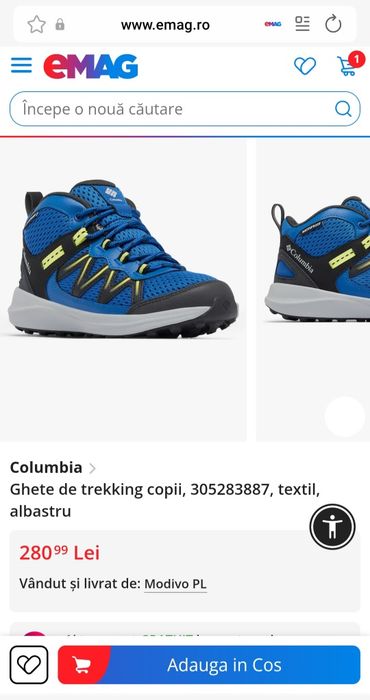Open favorites heart in header

(x=305, y=66)
